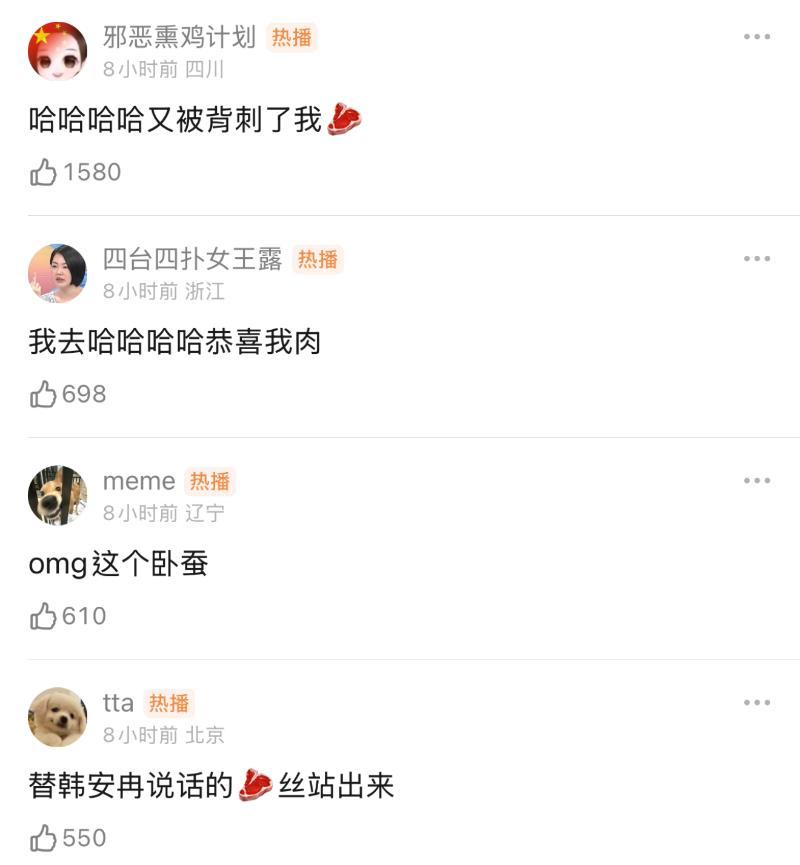This screenshot has height=865, width=800.
Task: View 邪恶熏鸡计划's profile avatar
Action: [x=57, y=51]
